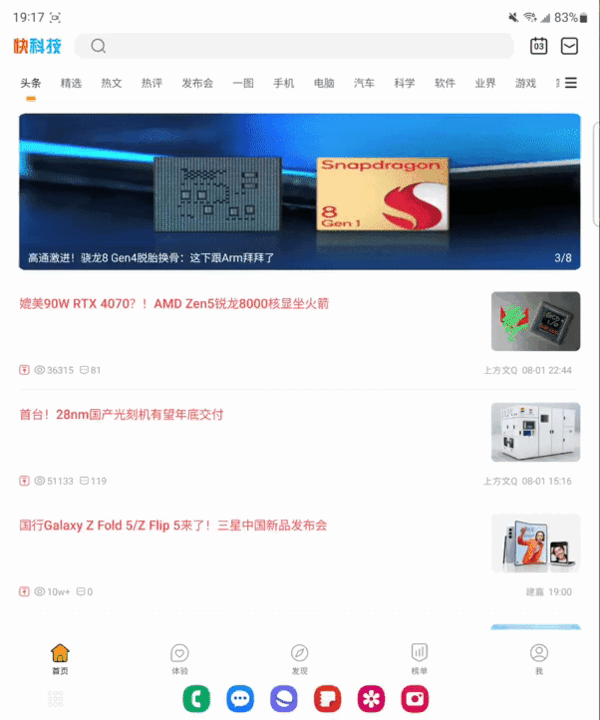This screenshot has height=720, width=600.
Task: Switch to the 发现 bottom tab
Action: click(x=299, y=658)
